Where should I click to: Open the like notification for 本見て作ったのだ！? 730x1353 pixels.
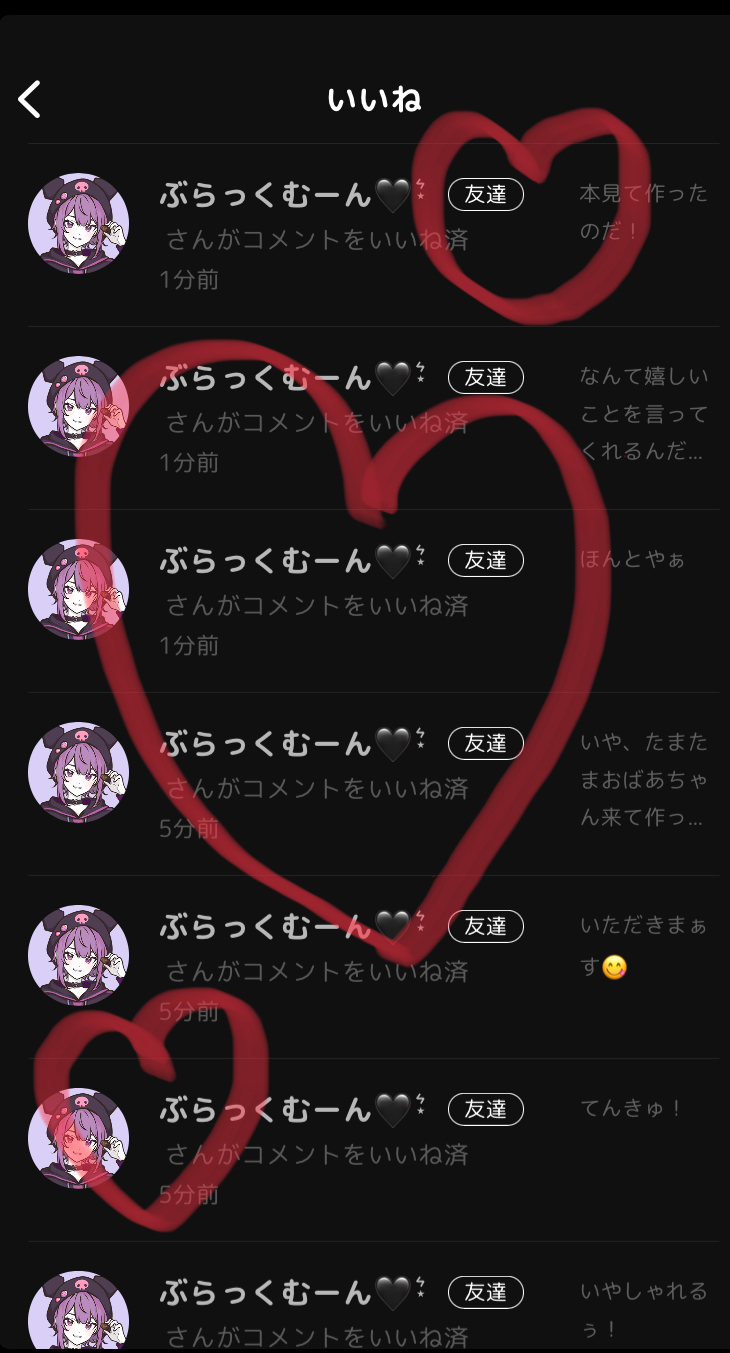coord(643,212)
